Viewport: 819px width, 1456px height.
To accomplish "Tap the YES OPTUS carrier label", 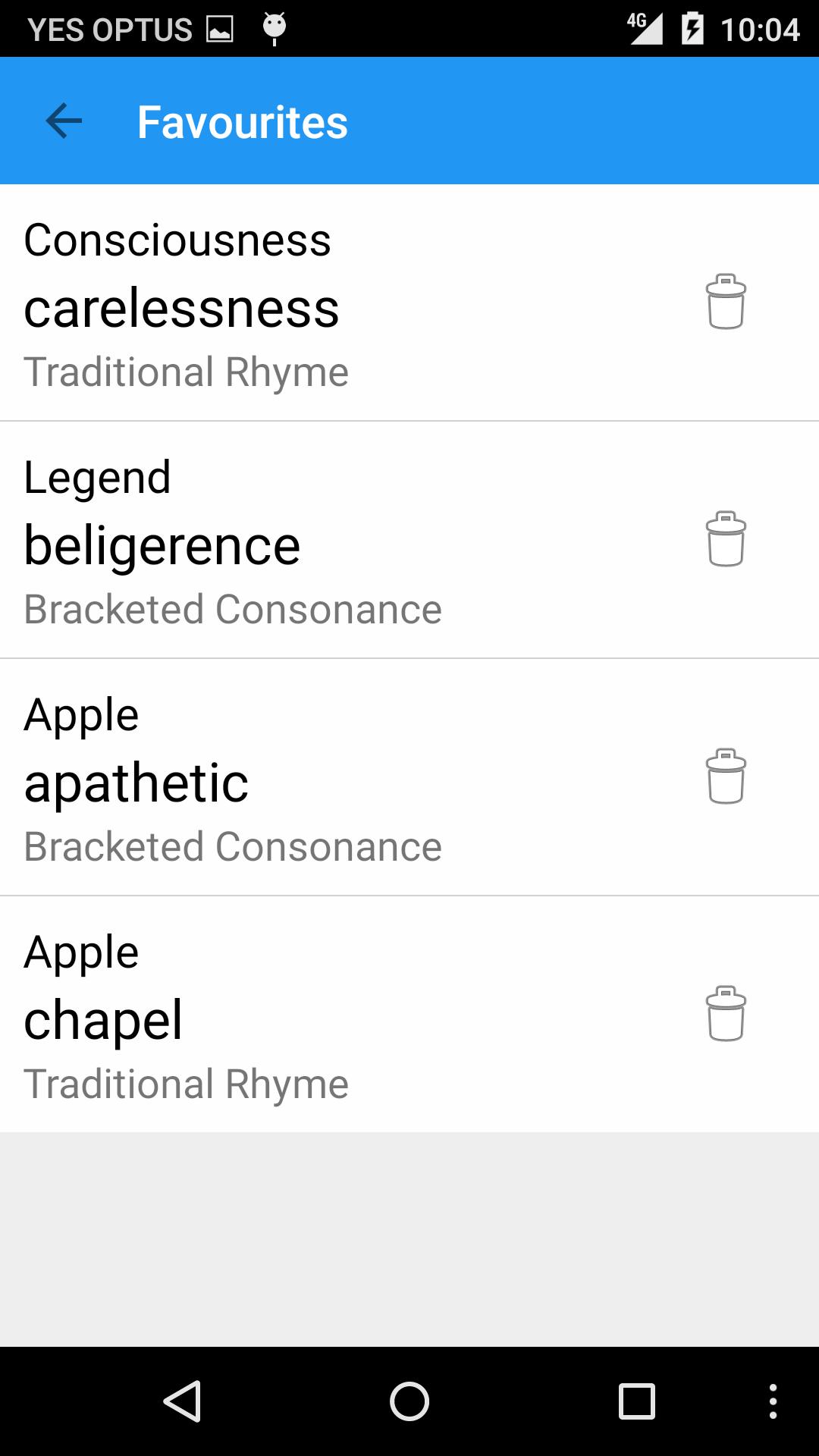I will coord(108,28).
